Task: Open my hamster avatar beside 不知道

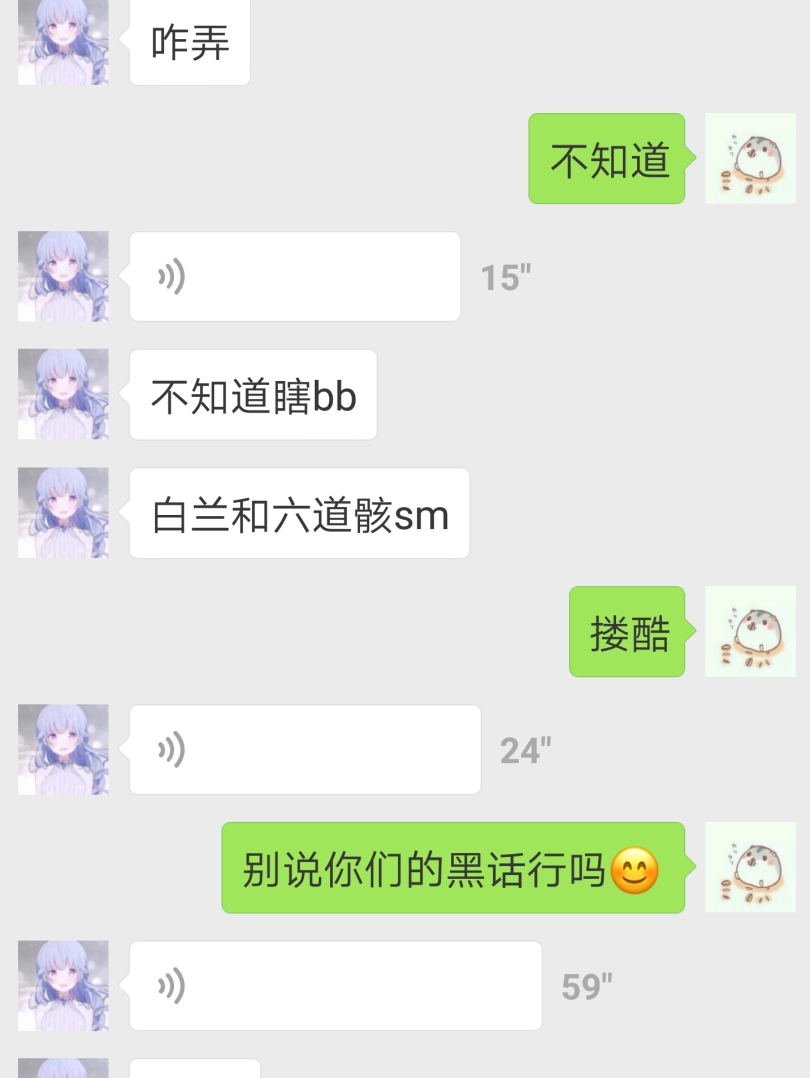Action: click(750, 159)
